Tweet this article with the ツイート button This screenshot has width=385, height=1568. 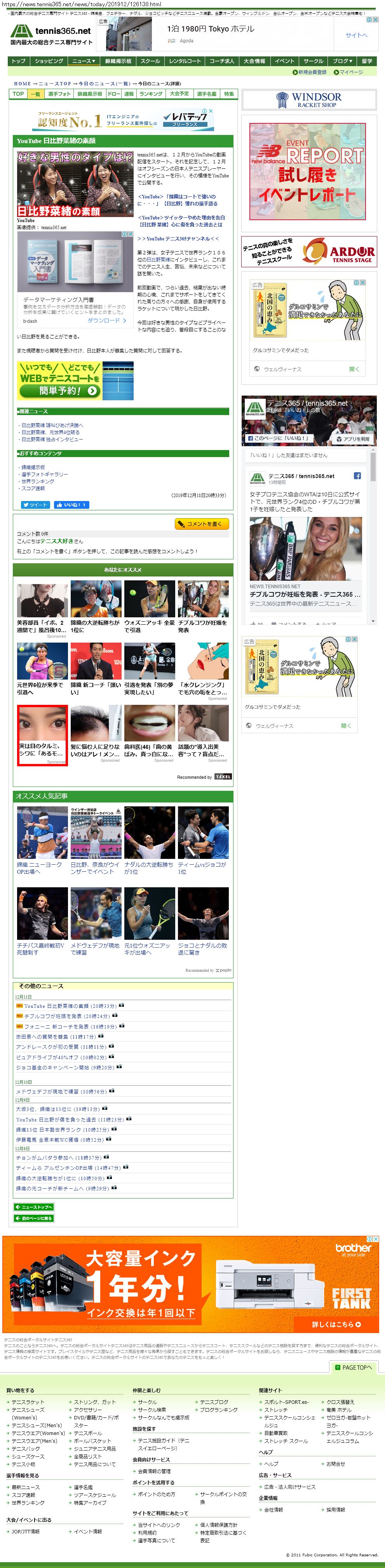35,505
